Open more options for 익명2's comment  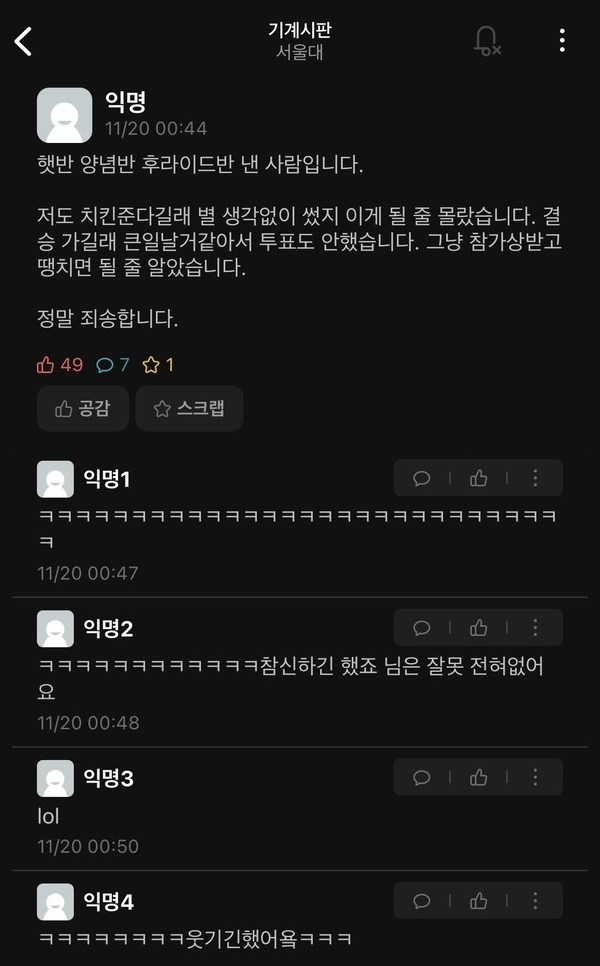tap(535, 628)
